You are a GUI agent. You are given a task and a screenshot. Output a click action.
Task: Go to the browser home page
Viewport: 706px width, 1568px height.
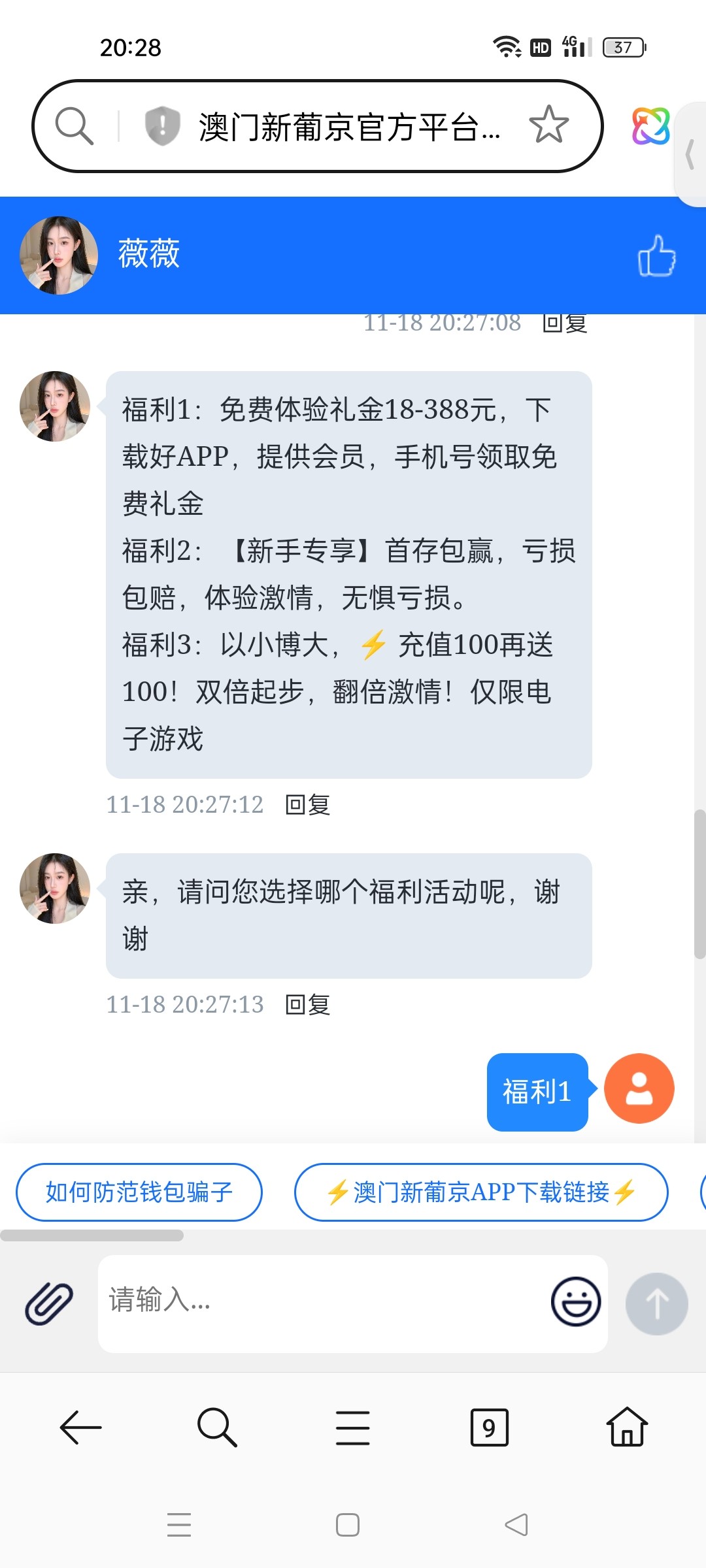pos(627,1428)
